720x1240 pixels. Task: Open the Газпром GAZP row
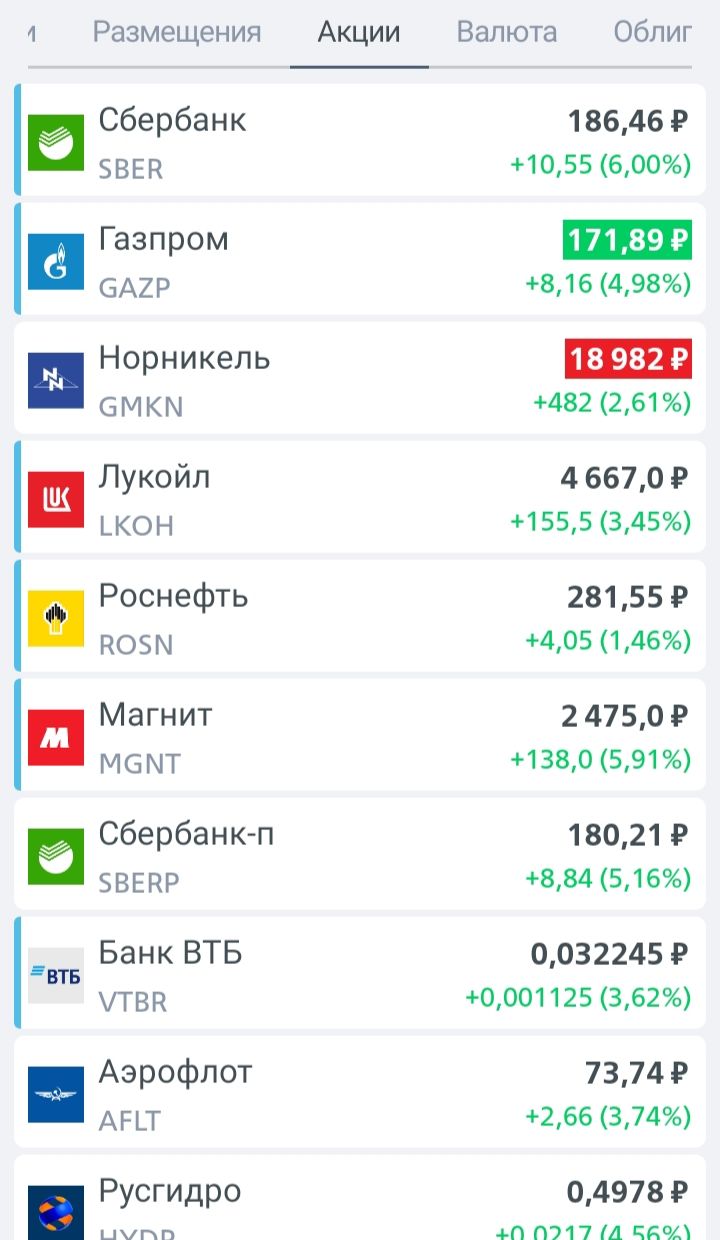(x=360, y=260)
